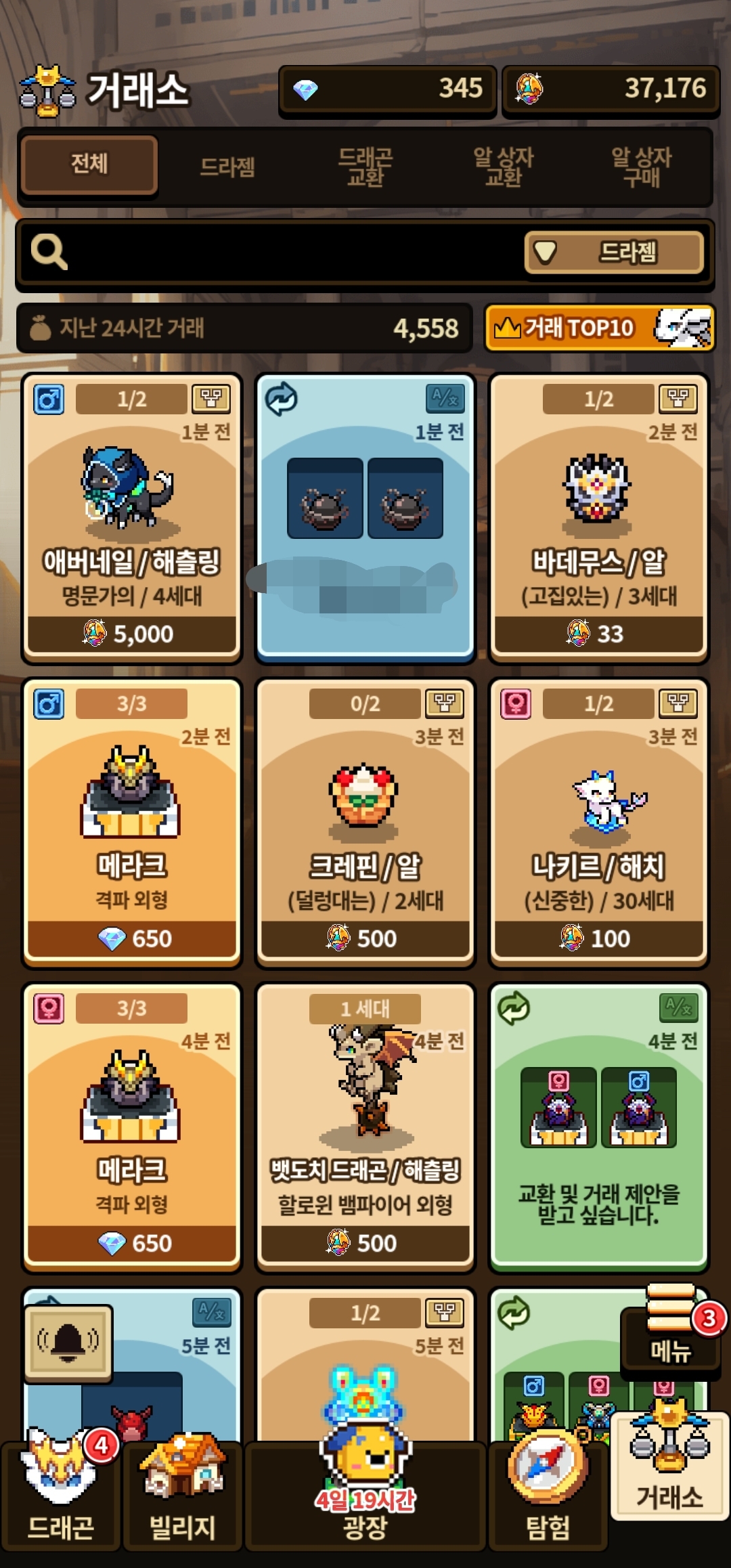Open the 나키르/해치 listing for 100
This screenshot has height=1568, width=731.
(598, 823)
